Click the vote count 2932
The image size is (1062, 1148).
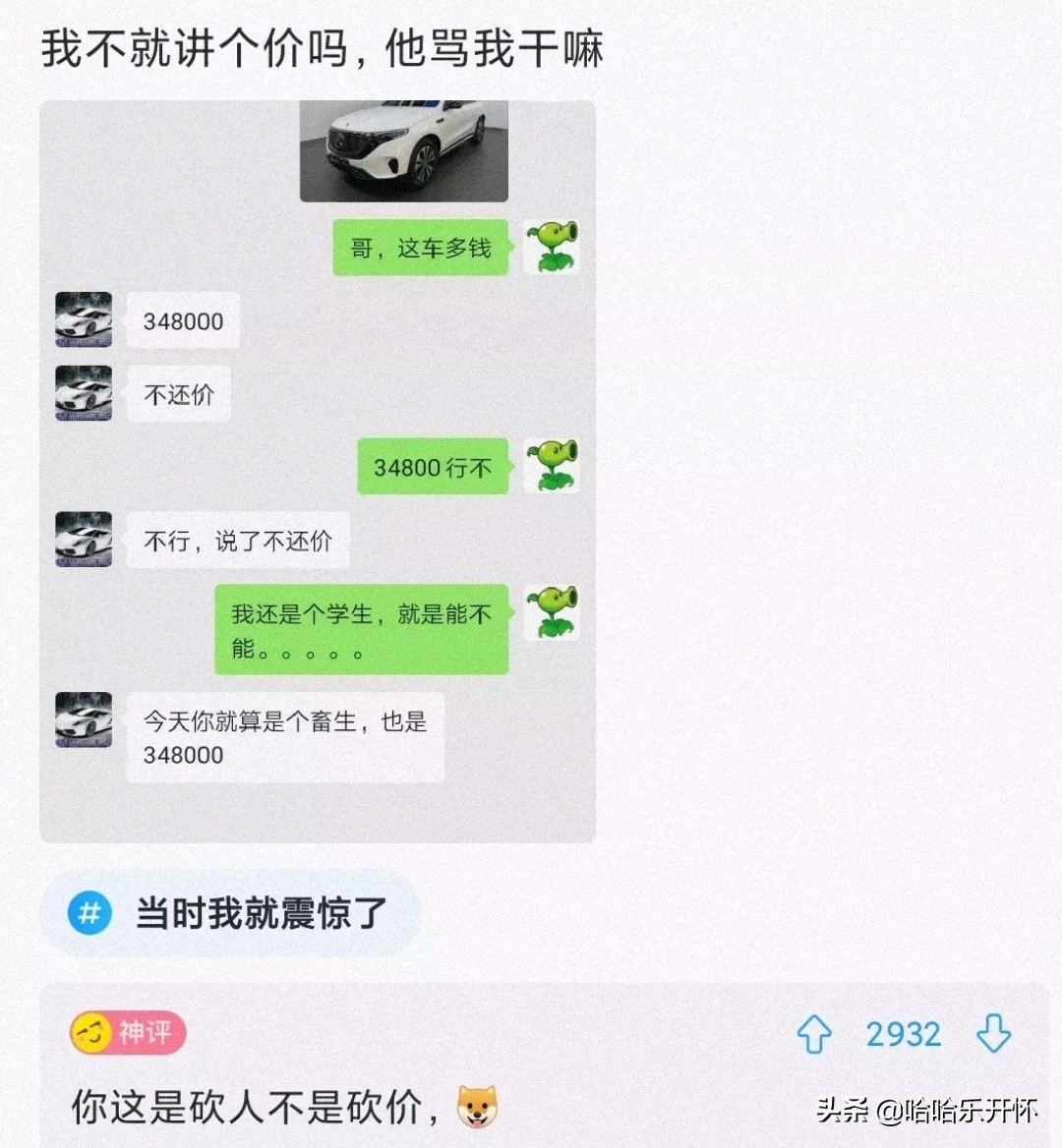[906, 1031]
